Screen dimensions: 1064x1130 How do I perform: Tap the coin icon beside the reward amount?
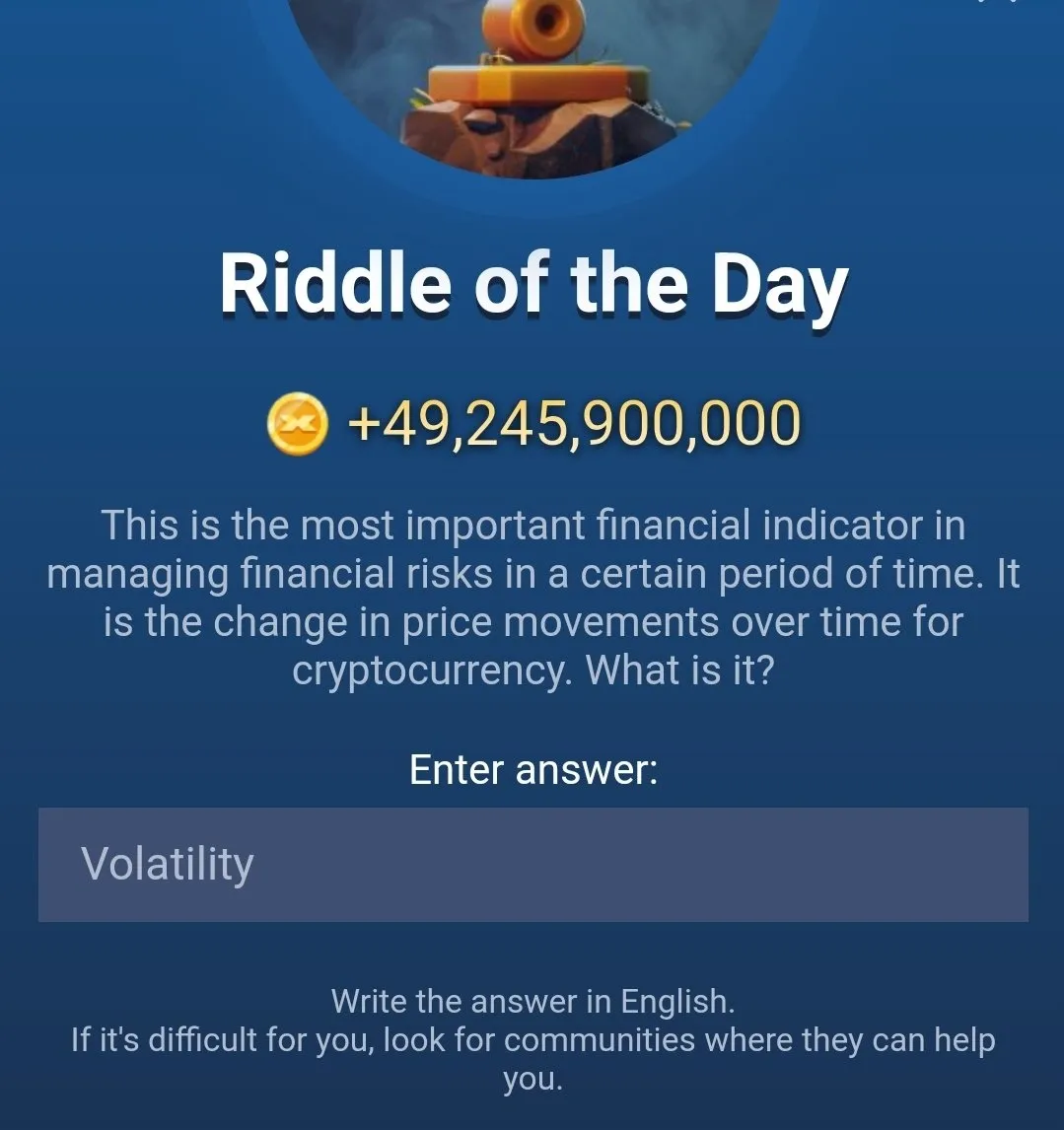(299, 422)
